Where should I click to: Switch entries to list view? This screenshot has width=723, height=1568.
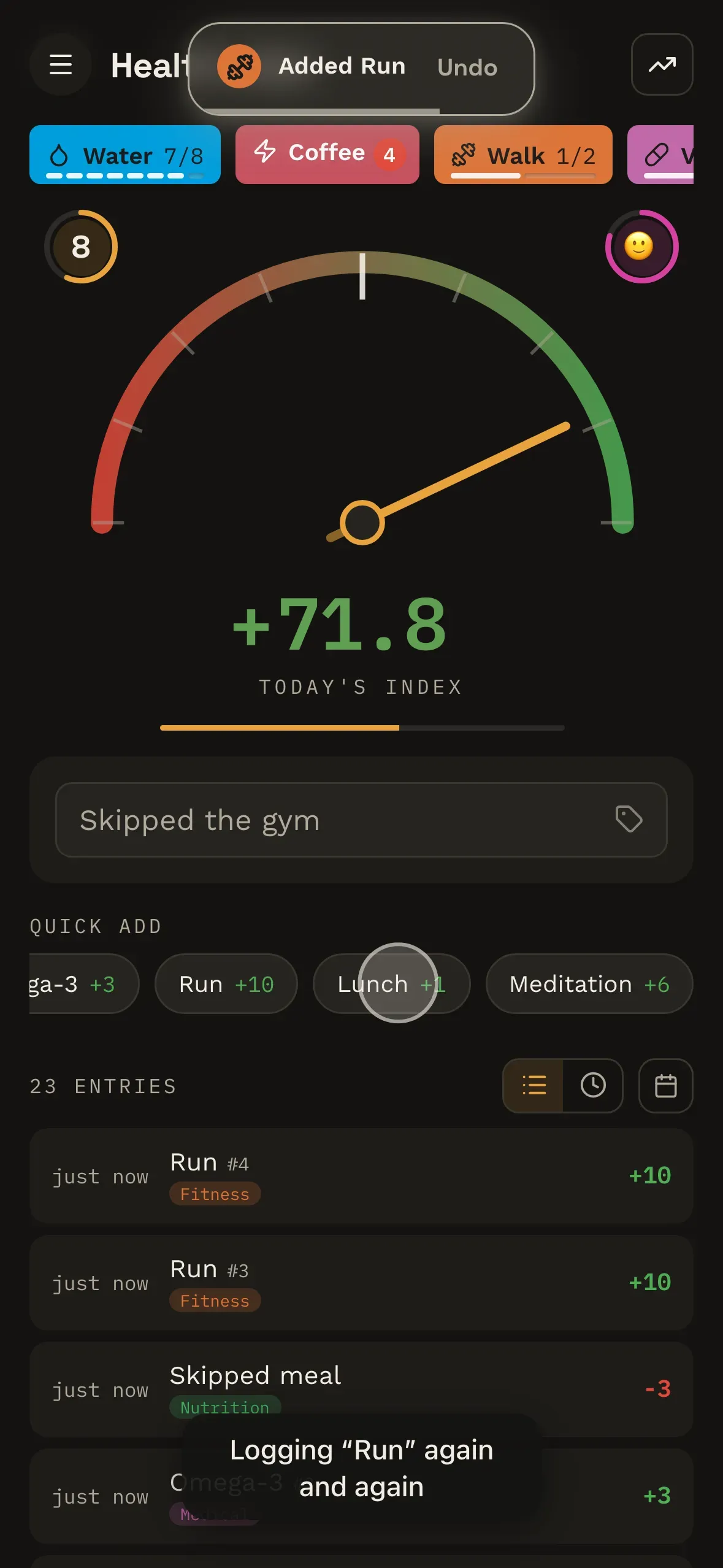pyautogui.click(x=534, y=1085)
